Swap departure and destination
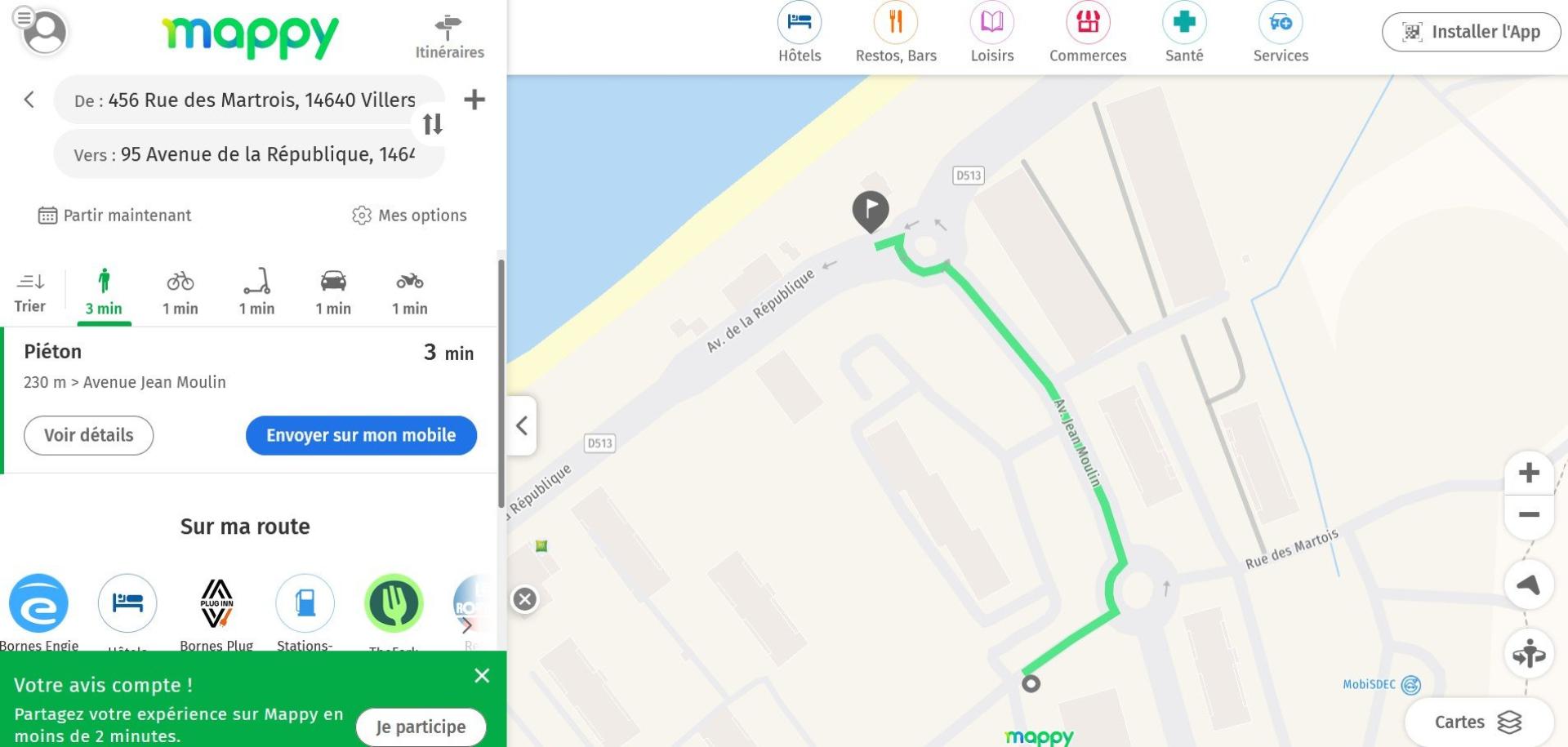 pos(432,124)
